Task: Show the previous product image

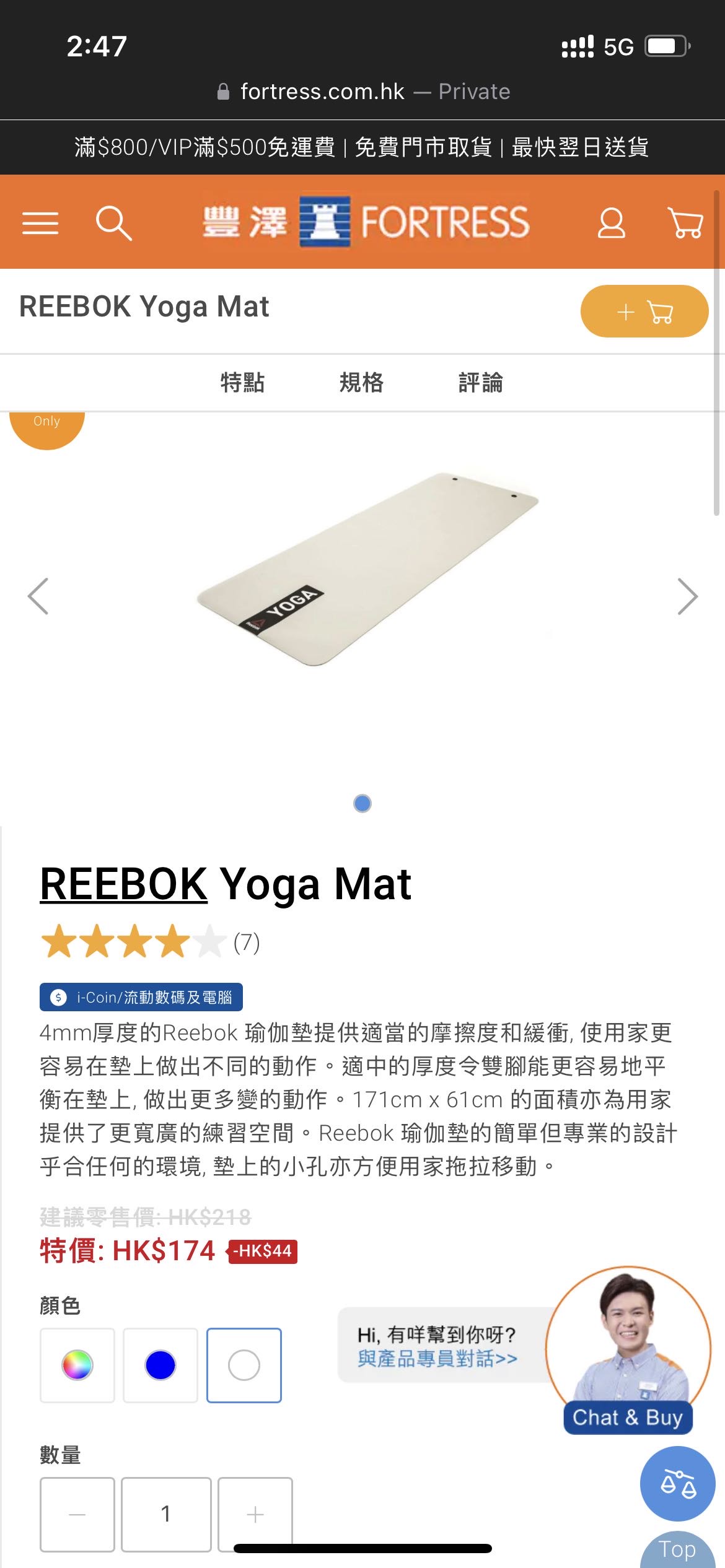Action: click(38, 596)
